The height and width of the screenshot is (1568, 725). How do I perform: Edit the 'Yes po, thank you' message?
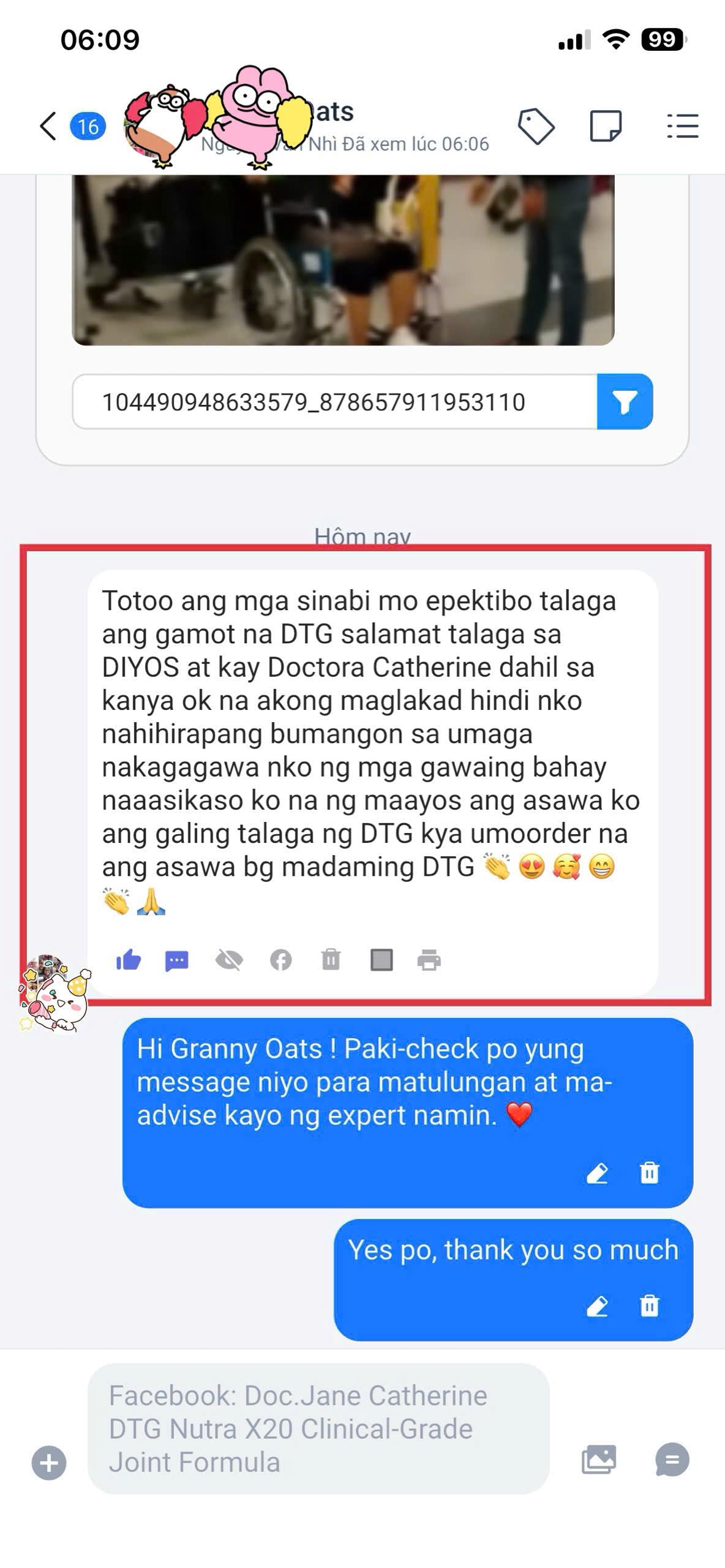pyautogui.click(x=597, y=1306)
